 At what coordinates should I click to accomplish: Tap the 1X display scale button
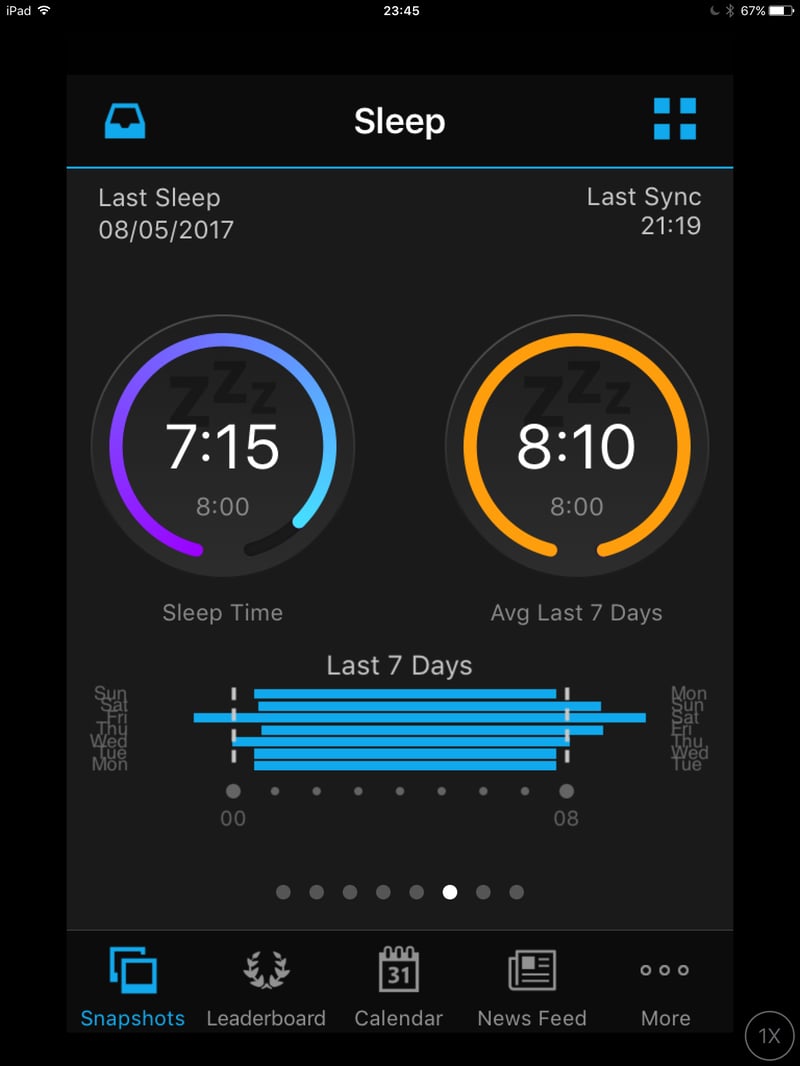pos(769,1036)
